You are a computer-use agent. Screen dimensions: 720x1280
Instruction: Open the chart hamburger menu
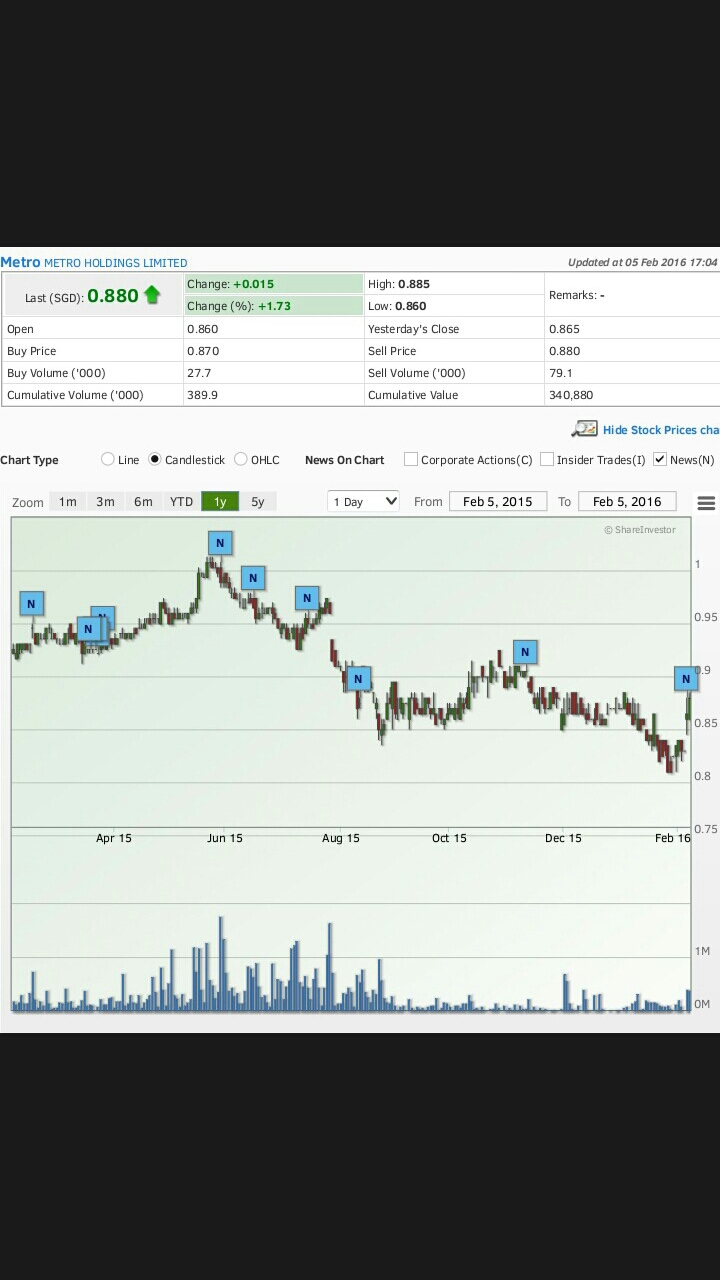coord(706,503)
